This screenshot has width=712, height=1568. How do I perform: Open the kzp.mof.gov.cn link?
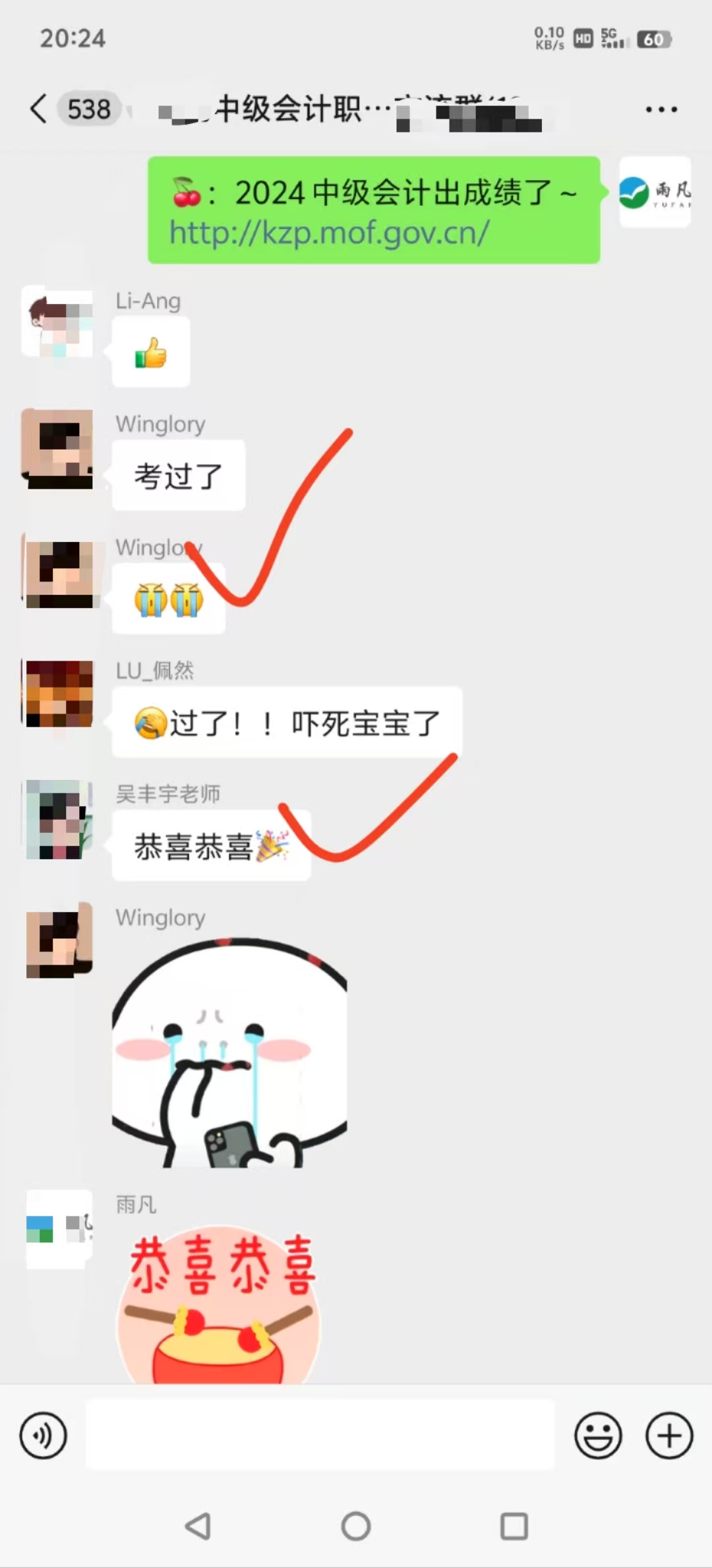[329, 233]
